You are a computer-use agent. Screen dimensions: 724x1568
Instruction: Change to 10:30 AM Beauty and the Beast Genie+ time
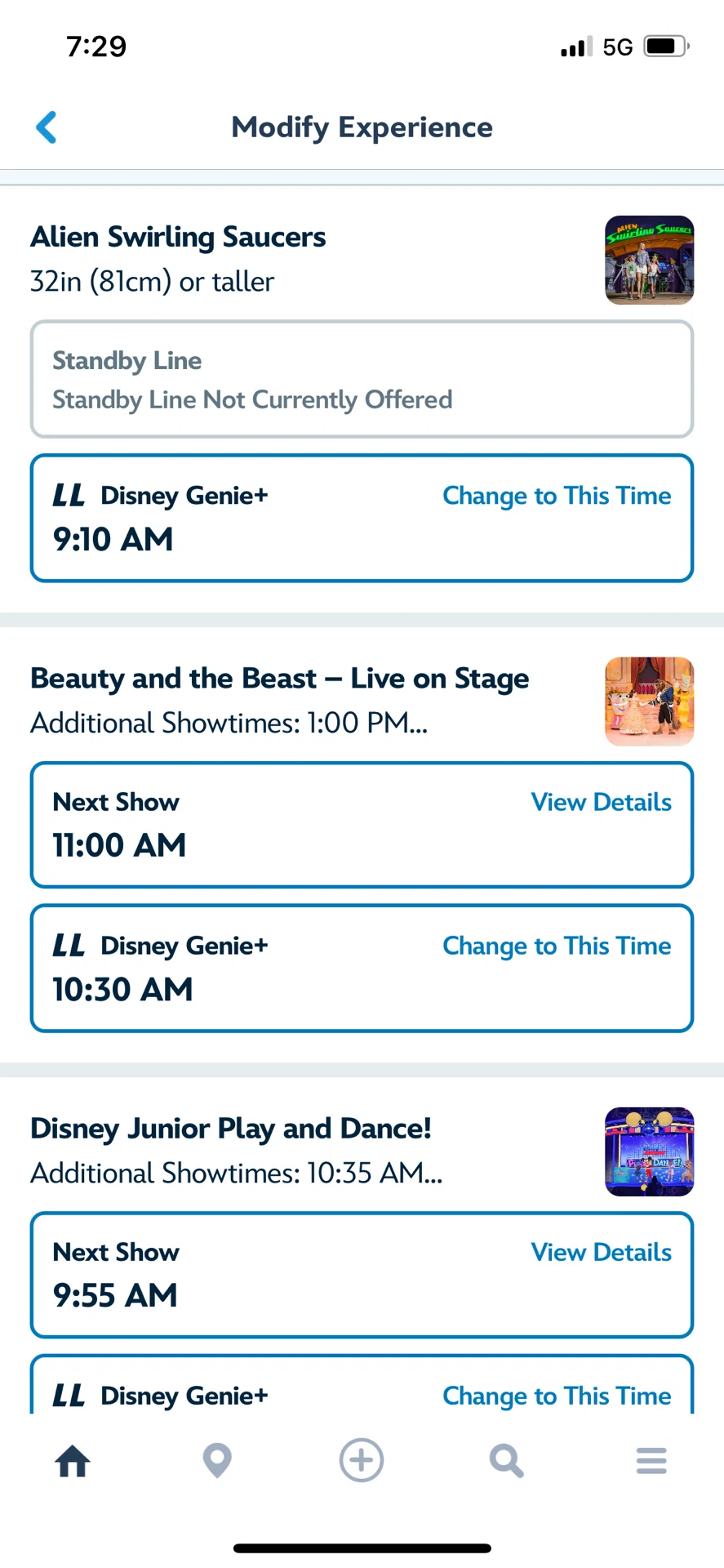(x=557, y=946)
